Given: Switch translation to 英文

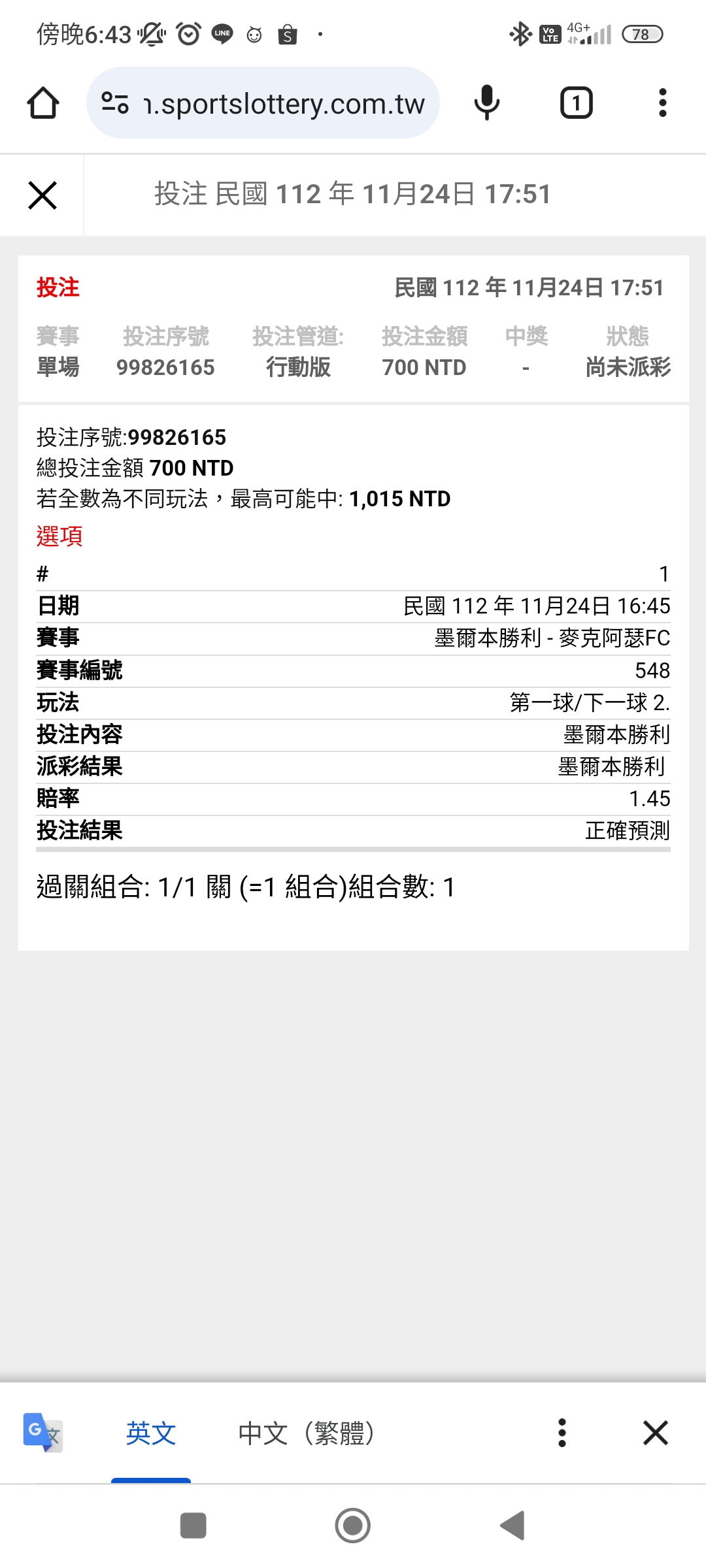Looking at the screenshot, I should coord(151,1433).
